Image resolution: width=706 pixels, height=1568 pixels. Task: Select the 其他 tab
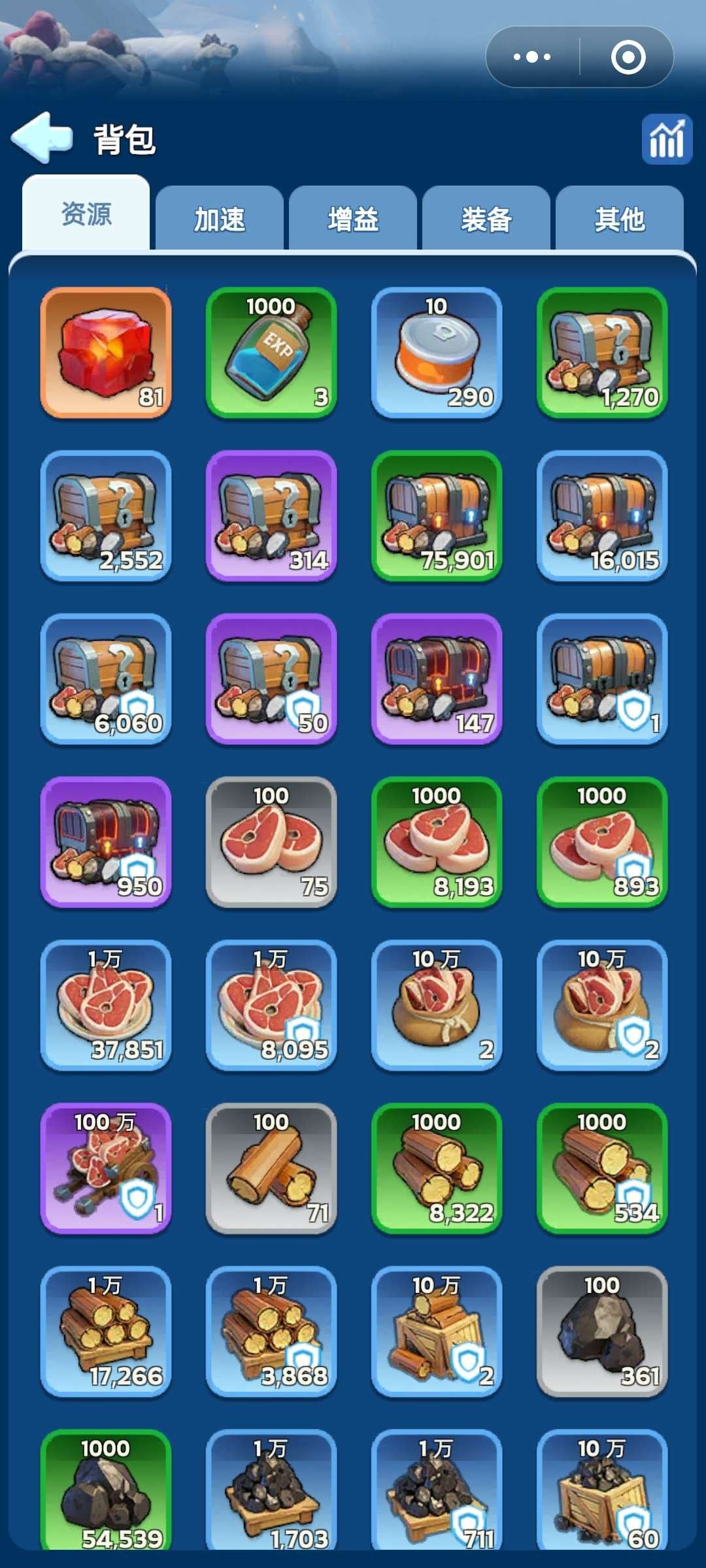[620, 219]
